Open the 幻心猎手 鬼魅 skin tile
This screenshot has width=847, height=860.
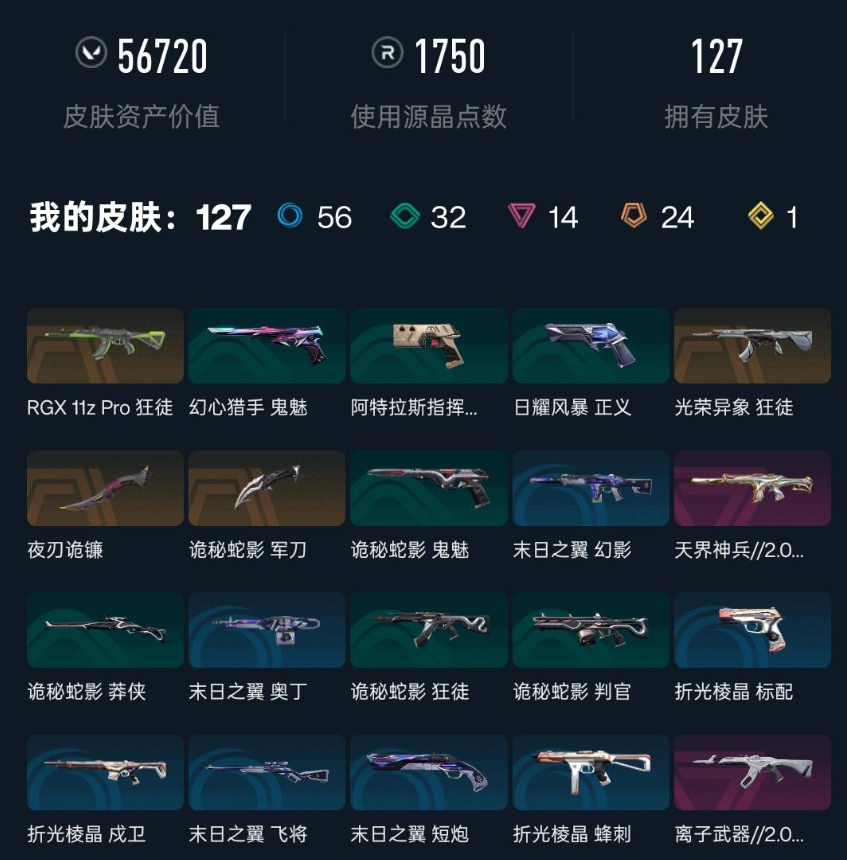click(x=267, y=346)
